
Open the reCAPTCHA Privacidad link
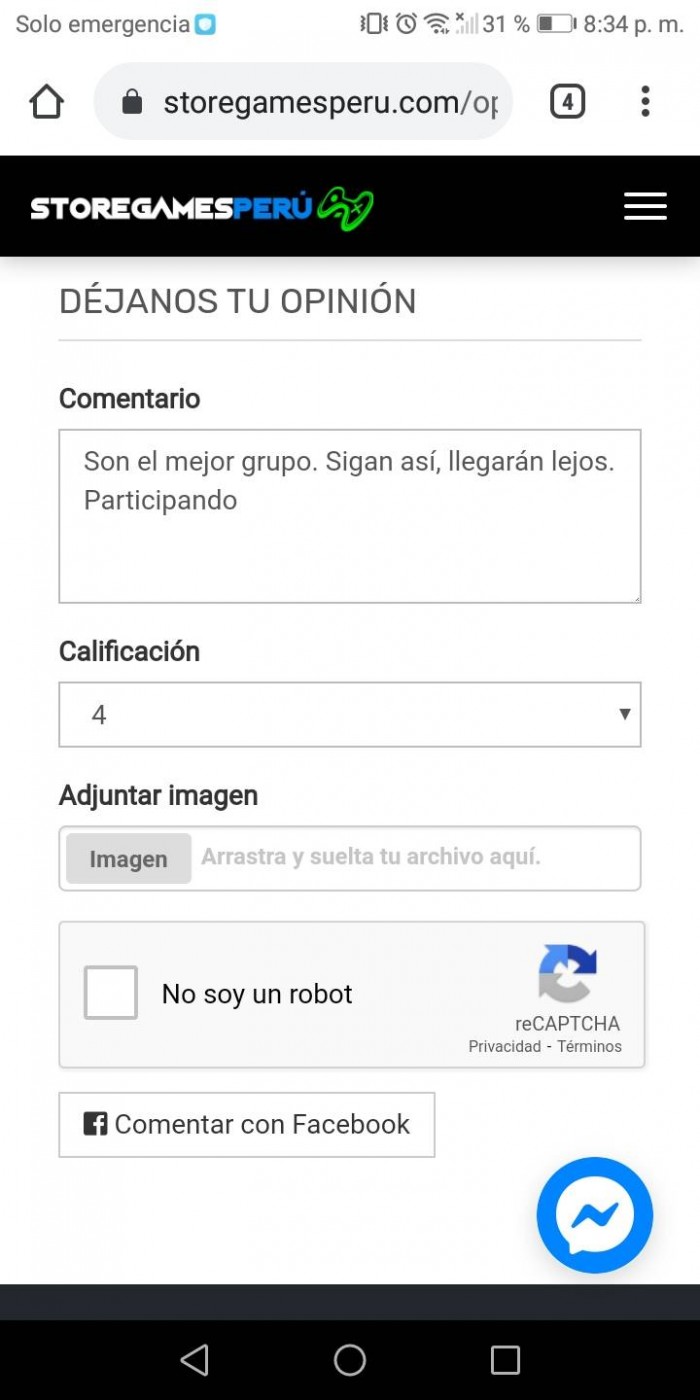click(x=504, y=1047)
